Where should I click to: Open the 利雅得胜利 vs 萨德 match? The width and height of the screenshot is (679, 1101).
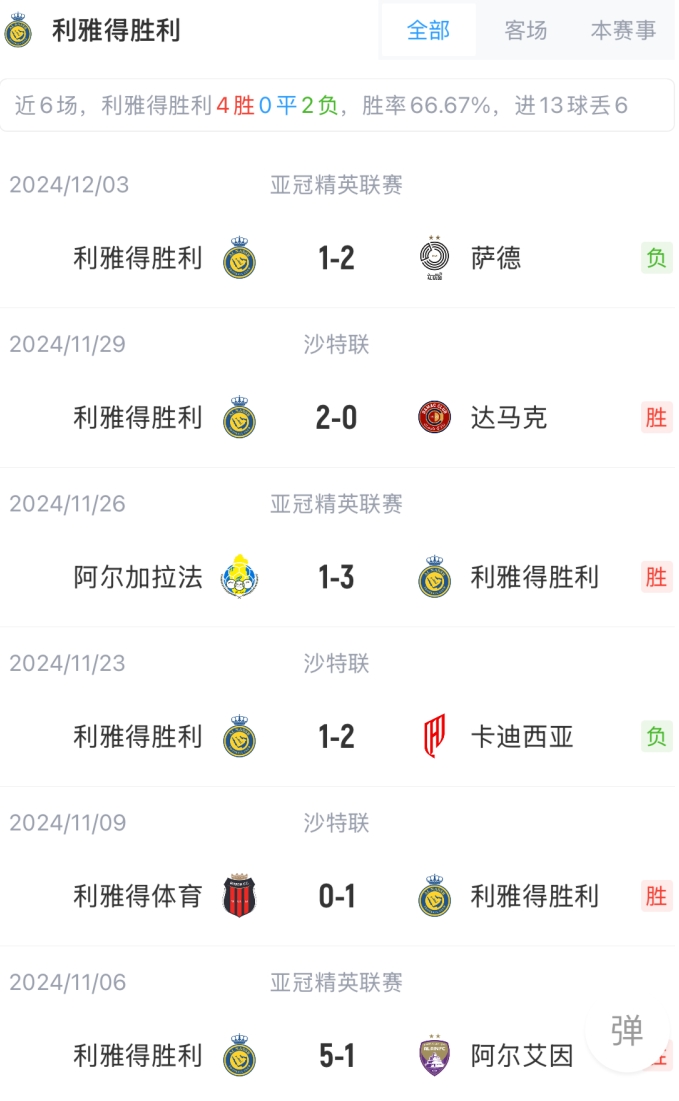click(336, 259)
